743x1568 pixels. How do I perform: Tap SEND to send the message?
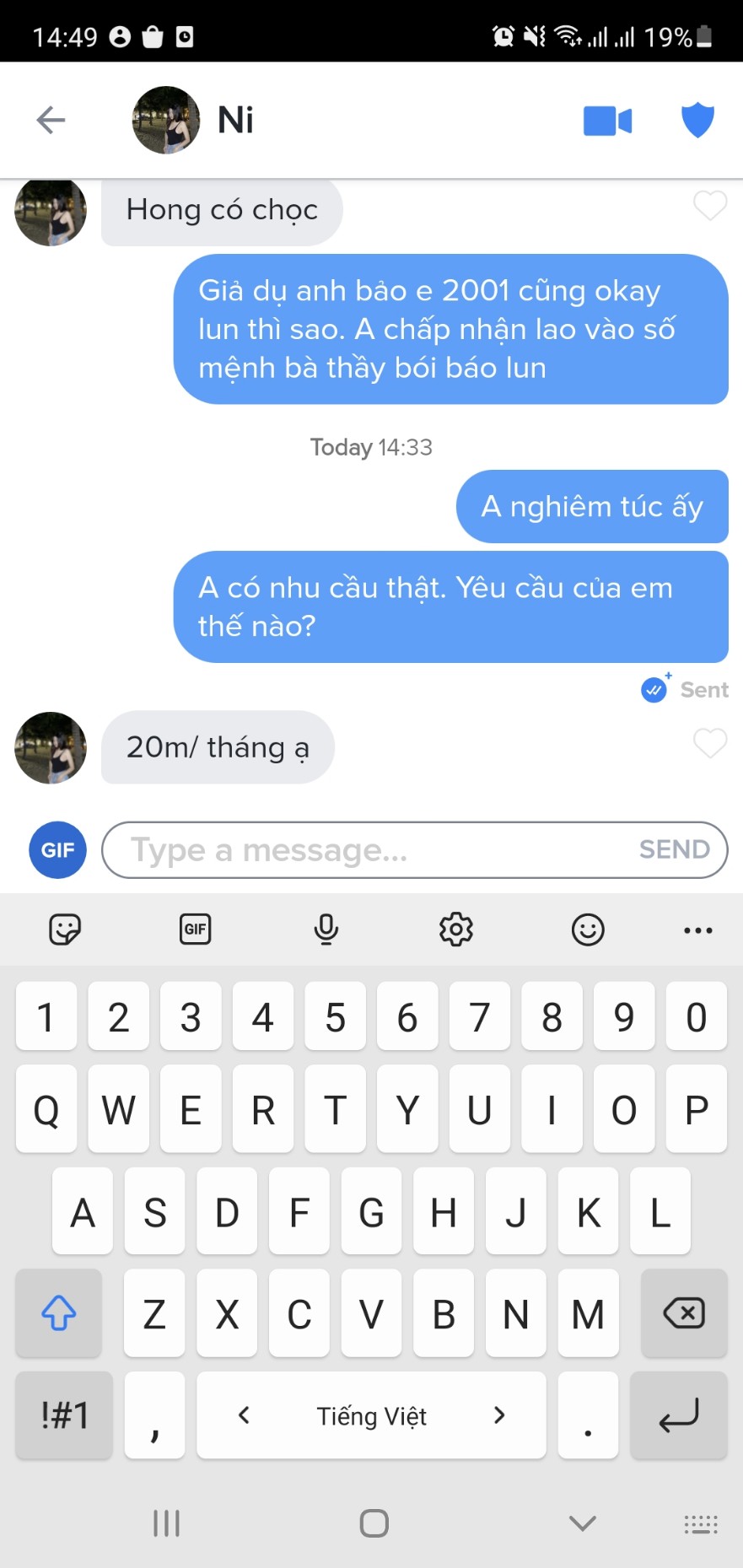point(674,849)
